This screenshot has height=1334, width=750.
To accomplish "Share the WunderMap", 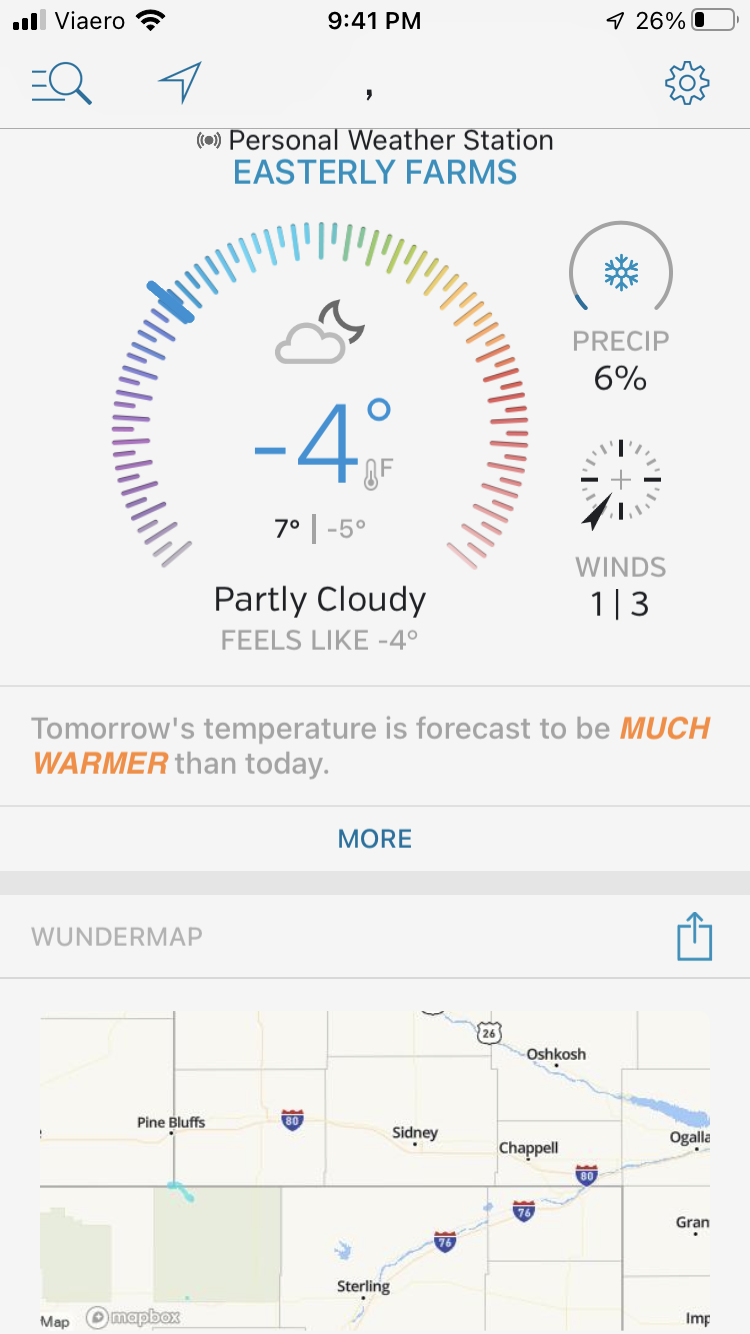I will coord(694,937).
